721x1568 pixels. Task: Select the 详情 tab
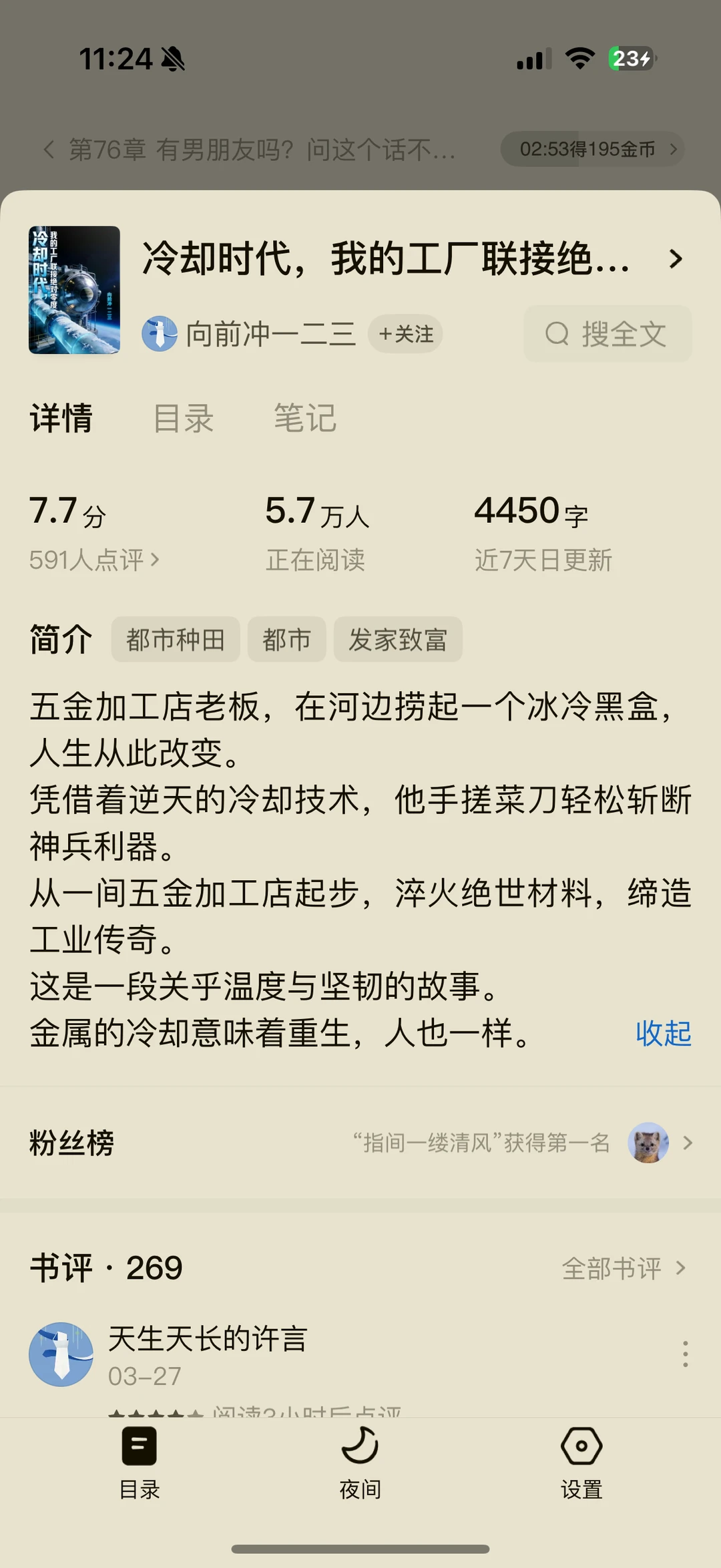click(61, 418)
